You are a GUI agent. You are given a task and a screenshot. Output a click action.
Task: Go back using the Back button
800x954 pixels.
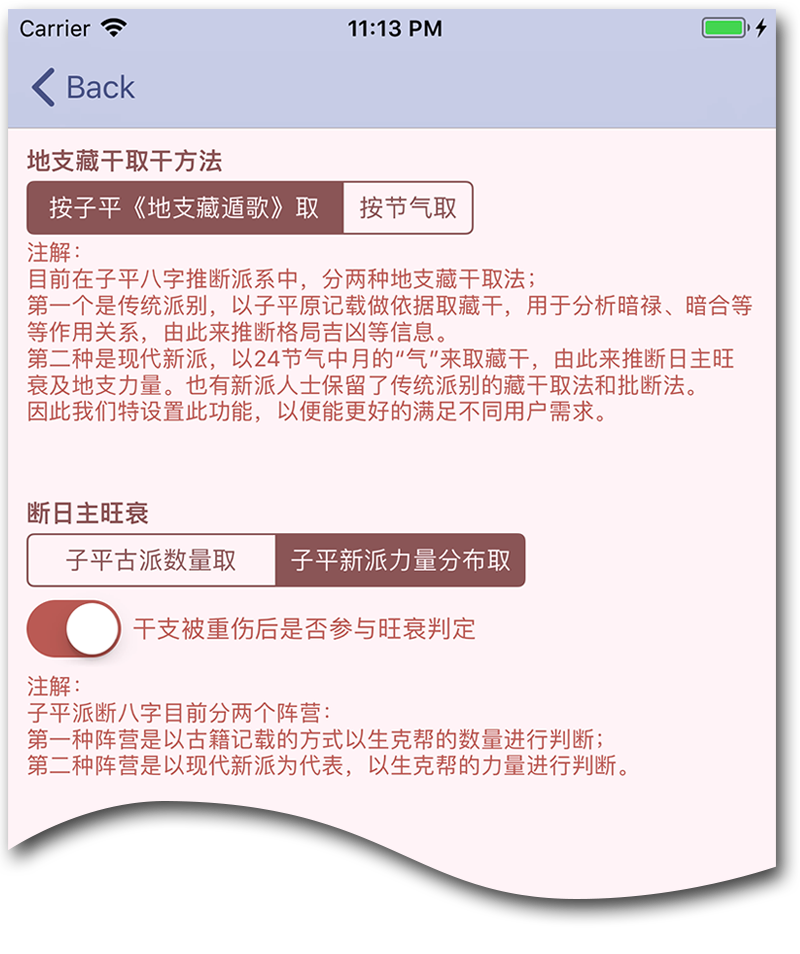(83, 87)
